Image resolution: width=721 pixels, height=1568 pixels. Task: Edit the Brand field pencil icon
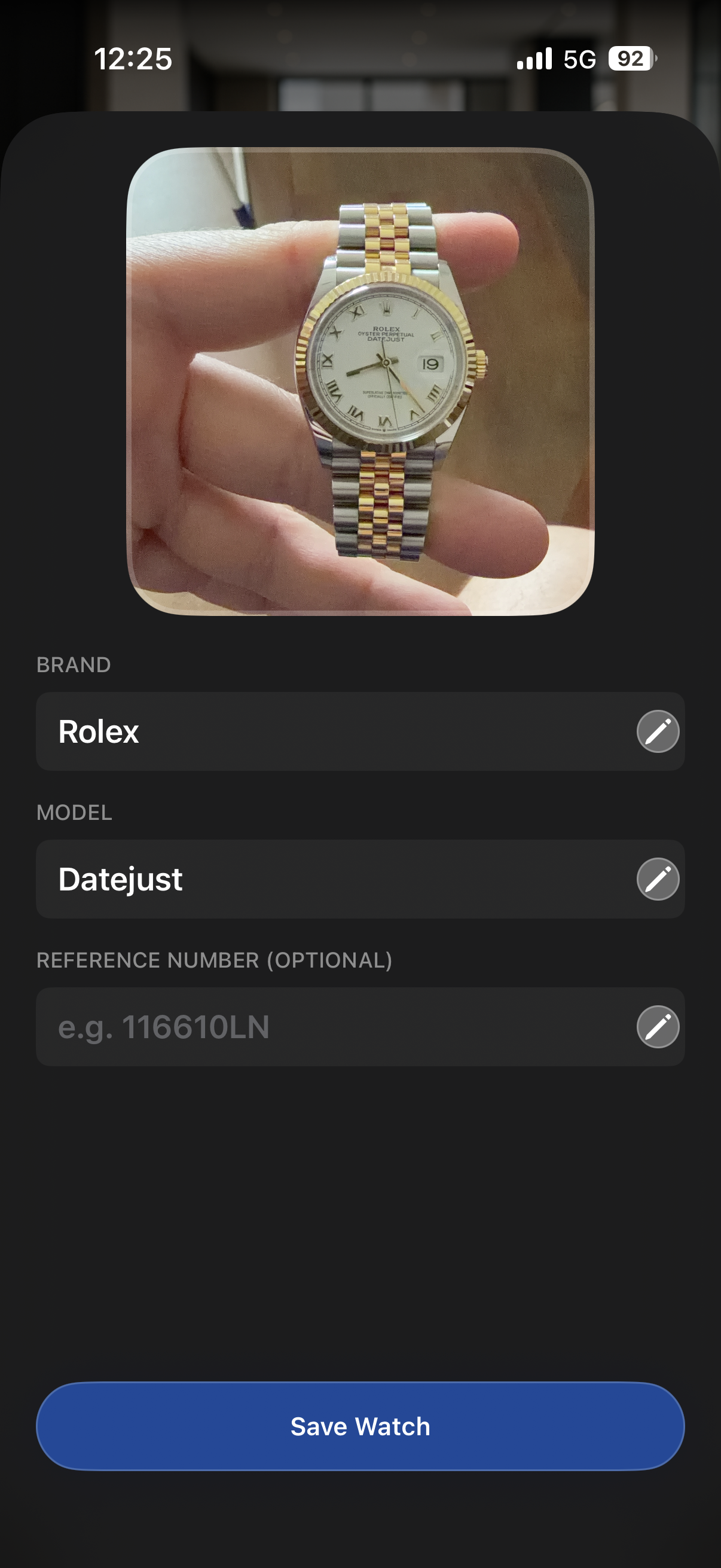[658, 731]
